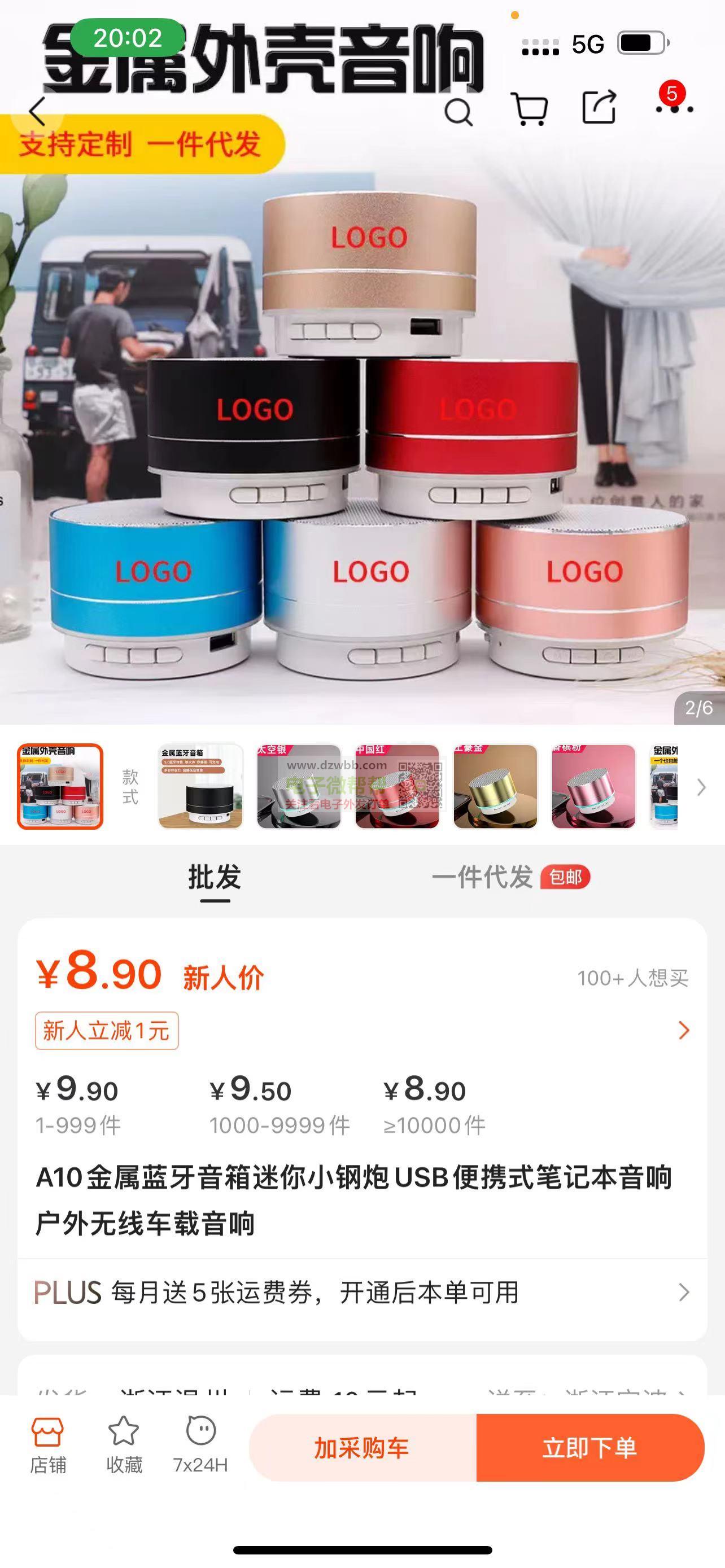
Task: Open the shopping cart icon
Action: 530,110
